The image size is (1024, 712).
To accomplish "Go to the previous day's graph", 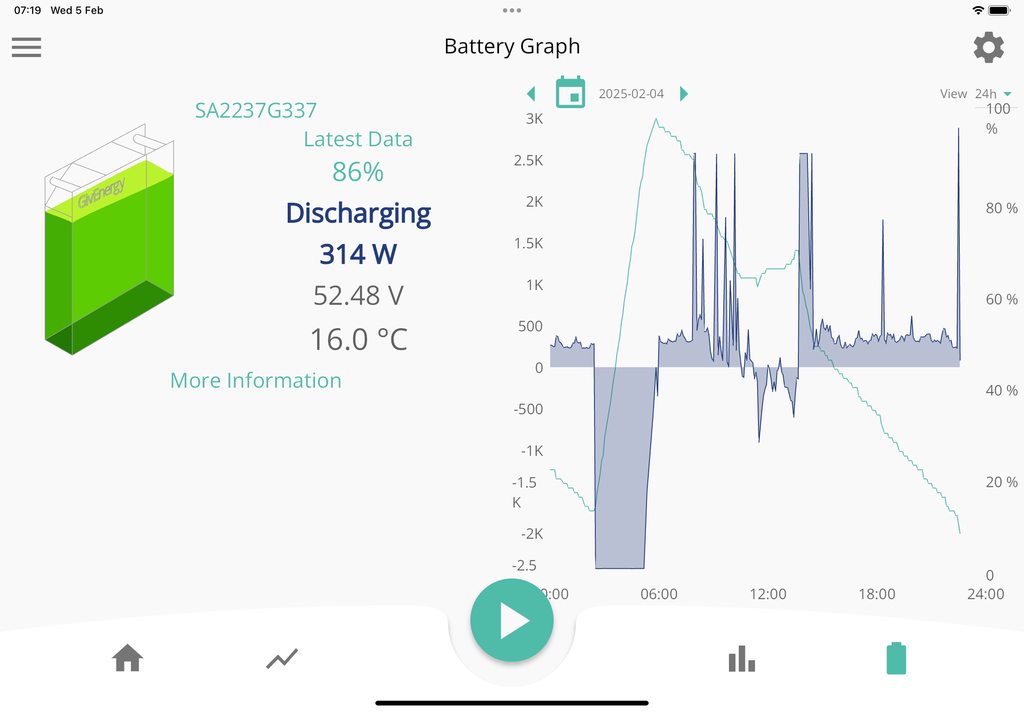I will (x=531, y=94).
